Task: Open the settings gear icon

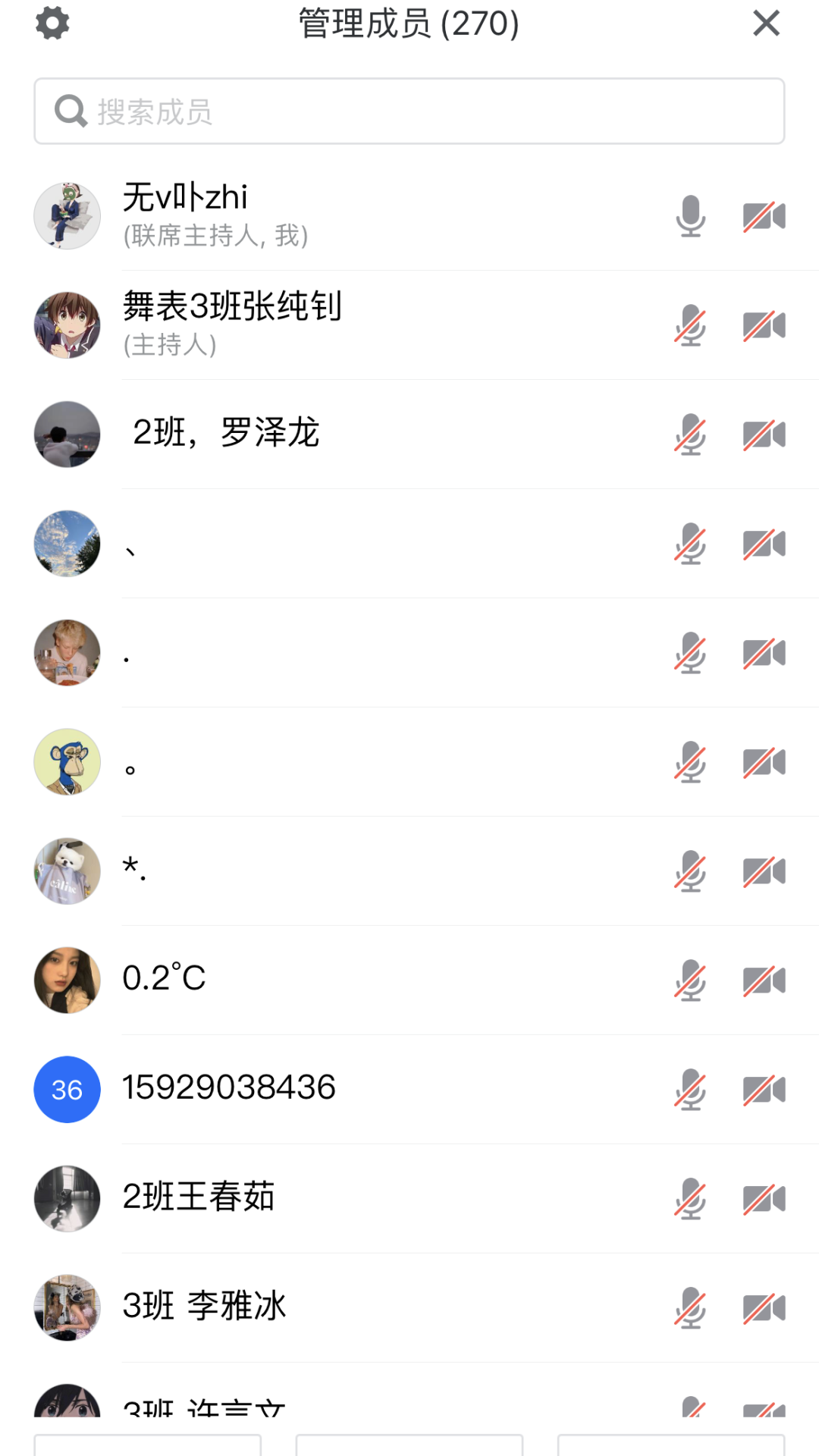Action: pos(52,24)
